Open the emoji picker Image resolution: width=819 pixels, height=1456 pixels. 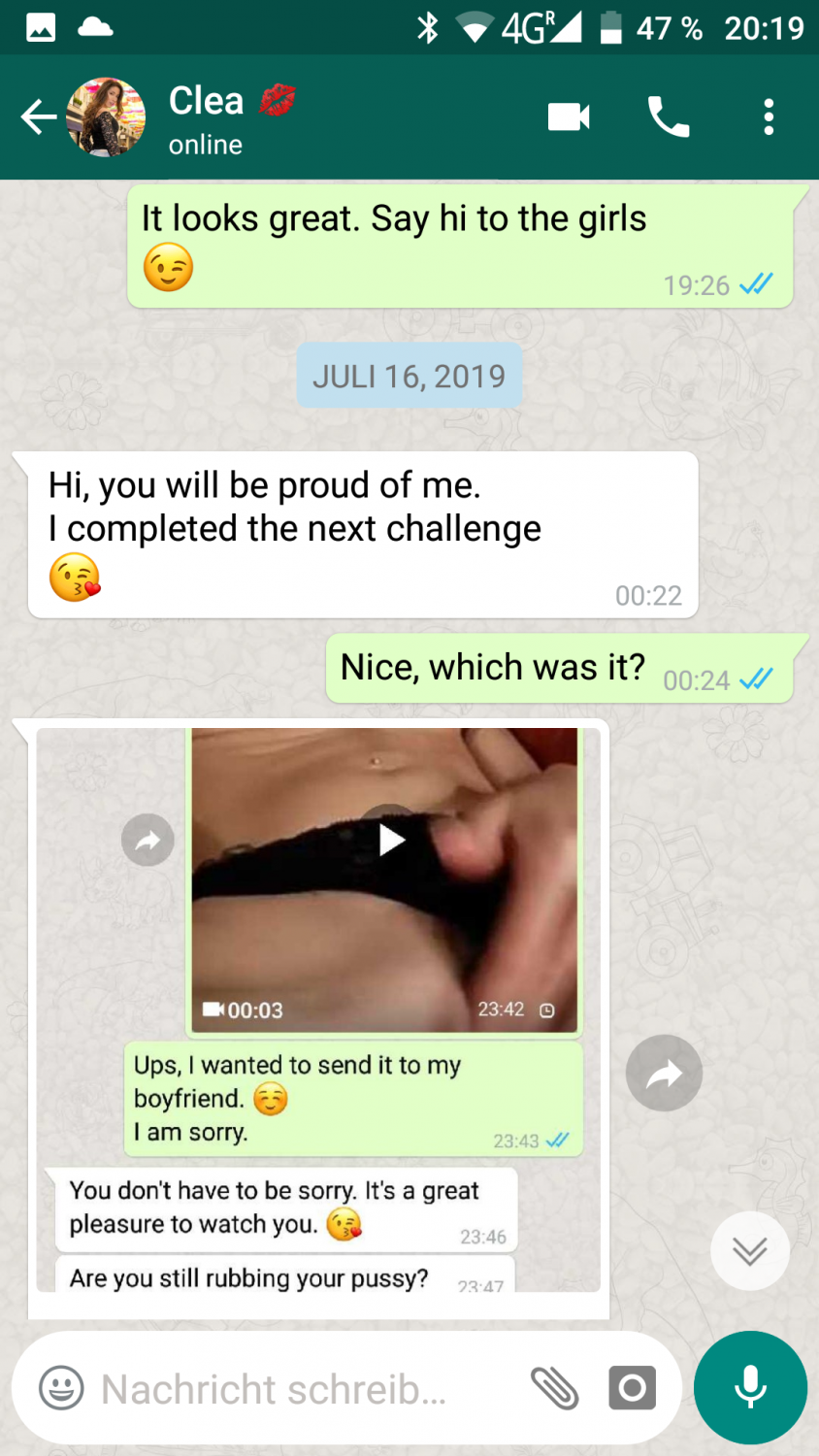(x=60, y=1389)
